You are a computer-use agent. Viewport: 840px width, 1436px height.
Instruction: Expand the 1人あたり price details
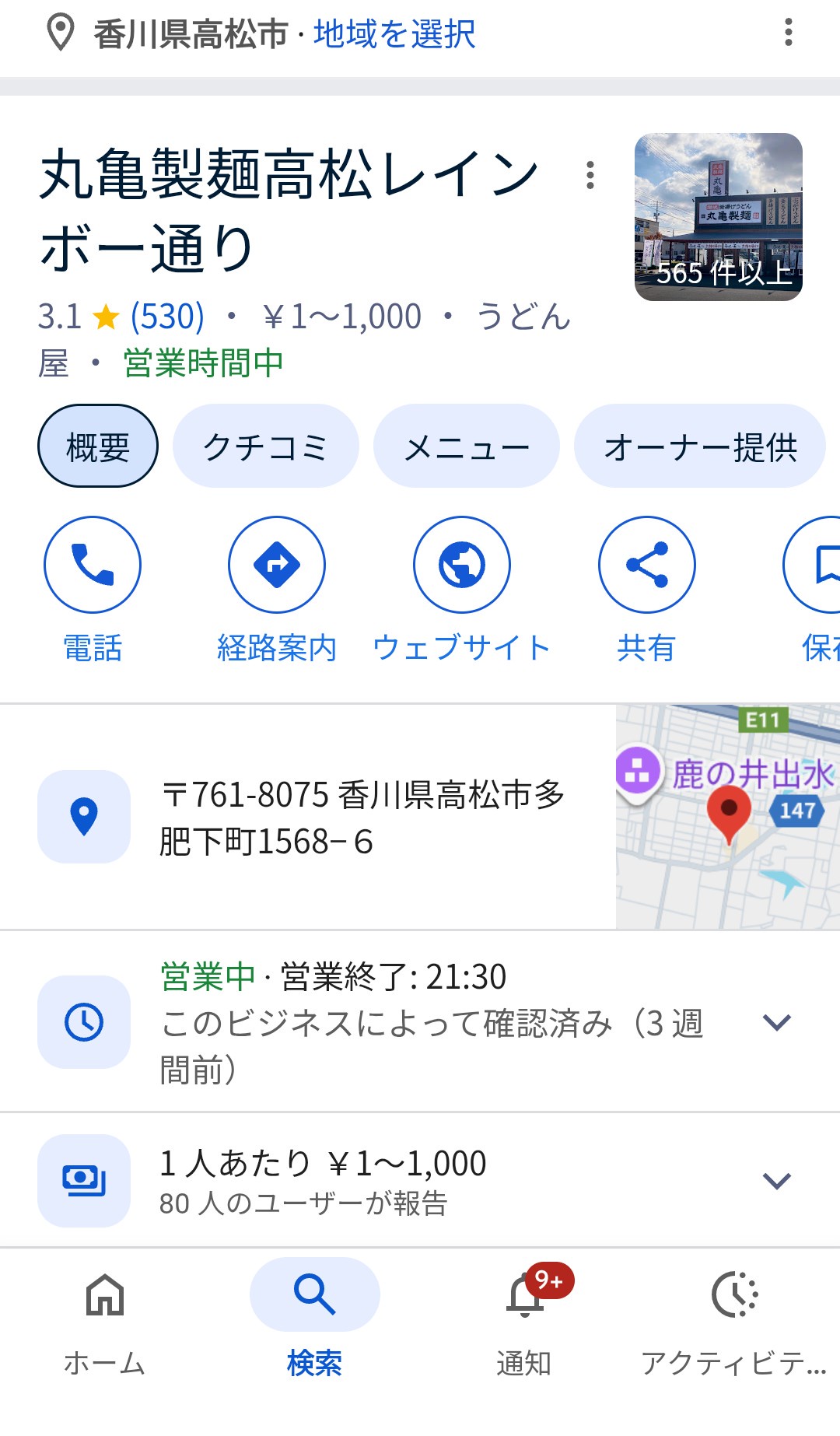click(776, 1181)
